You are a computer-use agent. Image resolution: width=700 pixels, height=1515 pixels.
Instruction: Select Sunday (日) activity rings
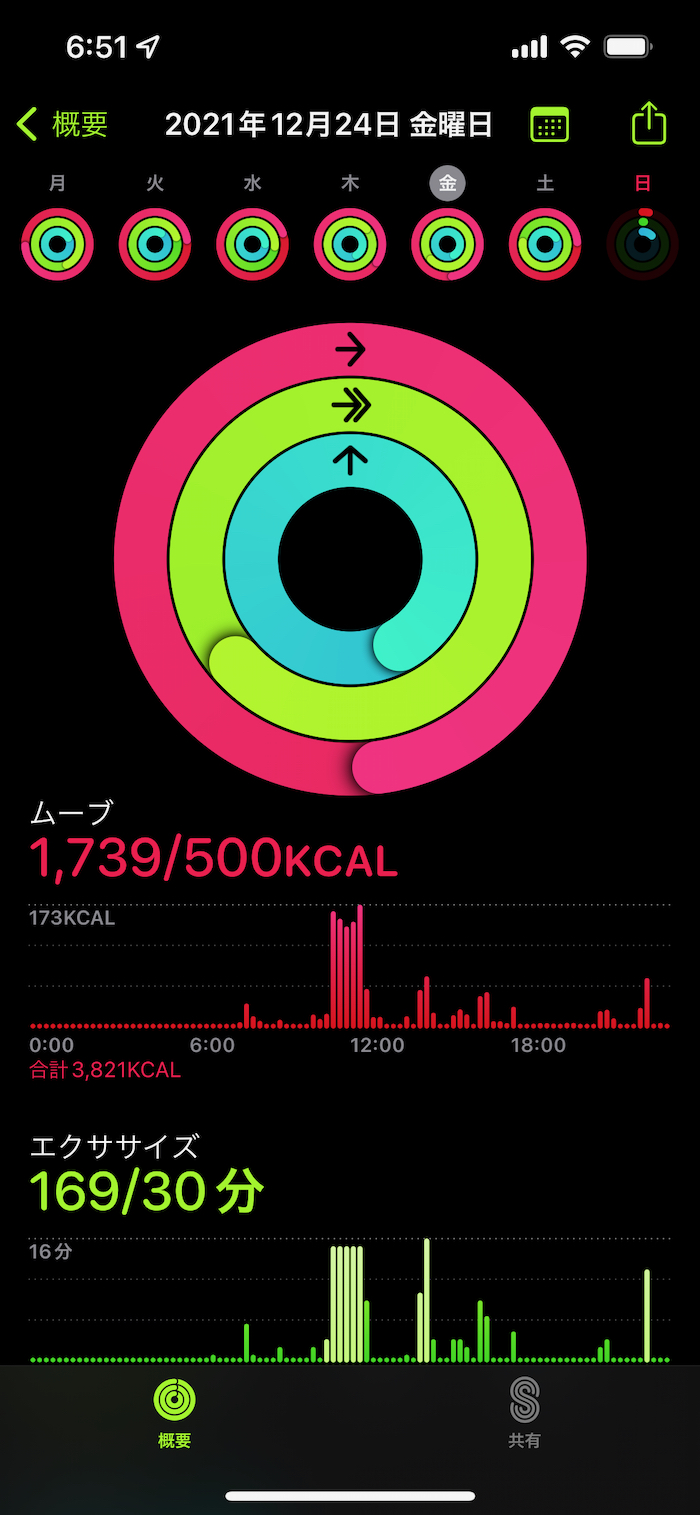click(x=642, y=244)
